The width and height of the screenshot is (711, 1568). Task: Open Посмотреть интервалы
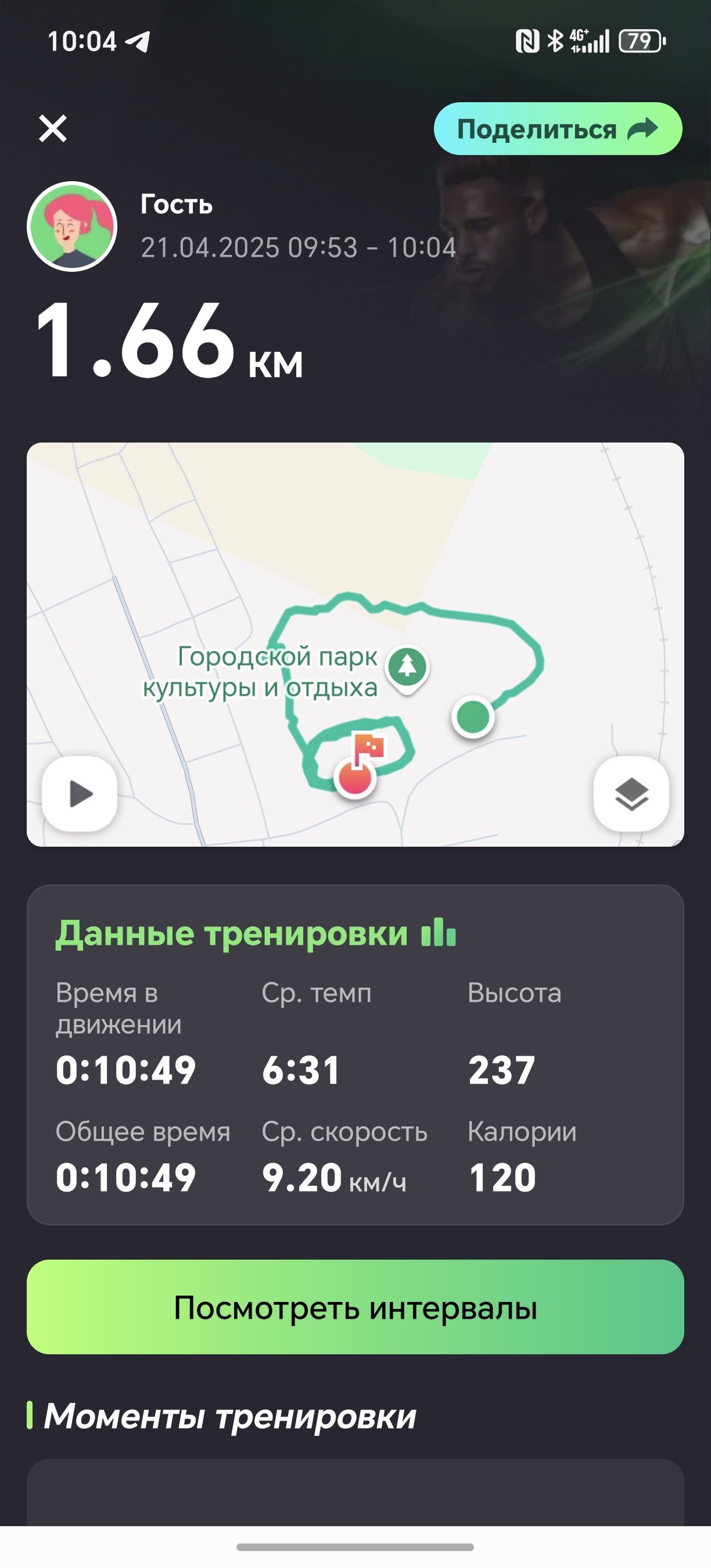[355, 1307]
